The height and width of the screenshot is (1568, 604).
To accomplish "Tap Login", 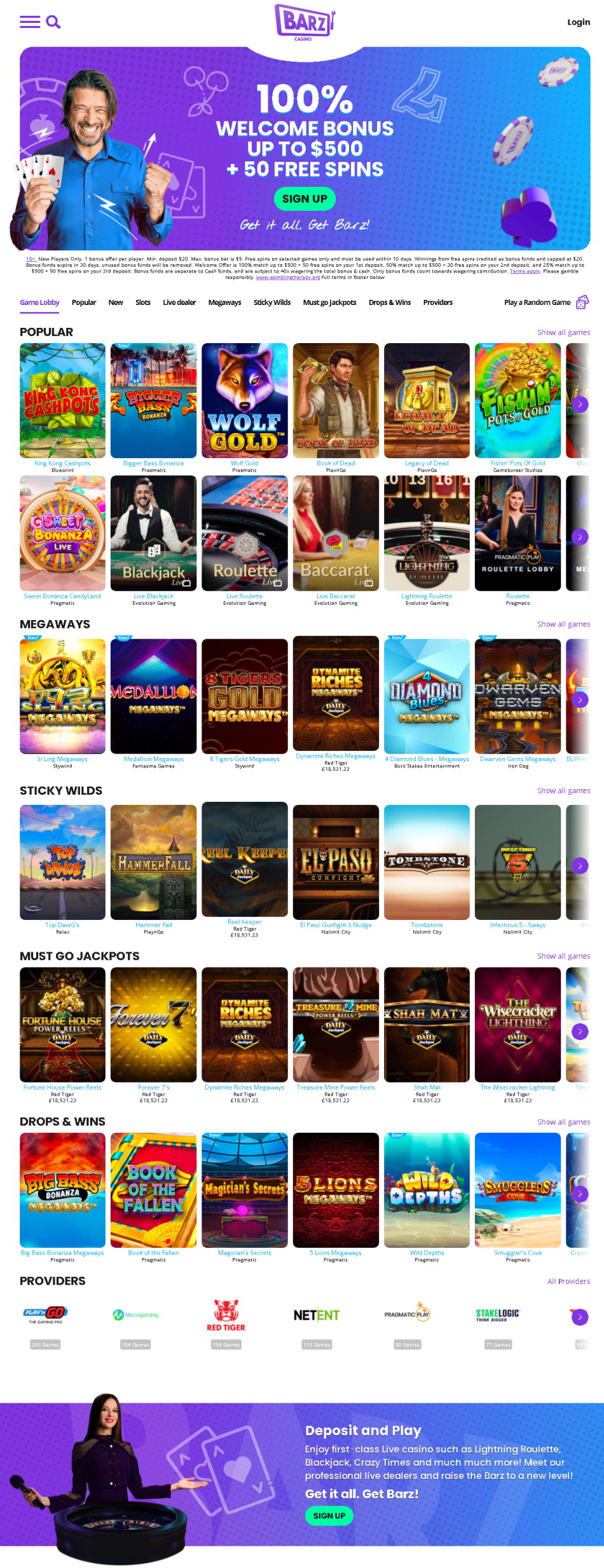I will tap(578, 22).
